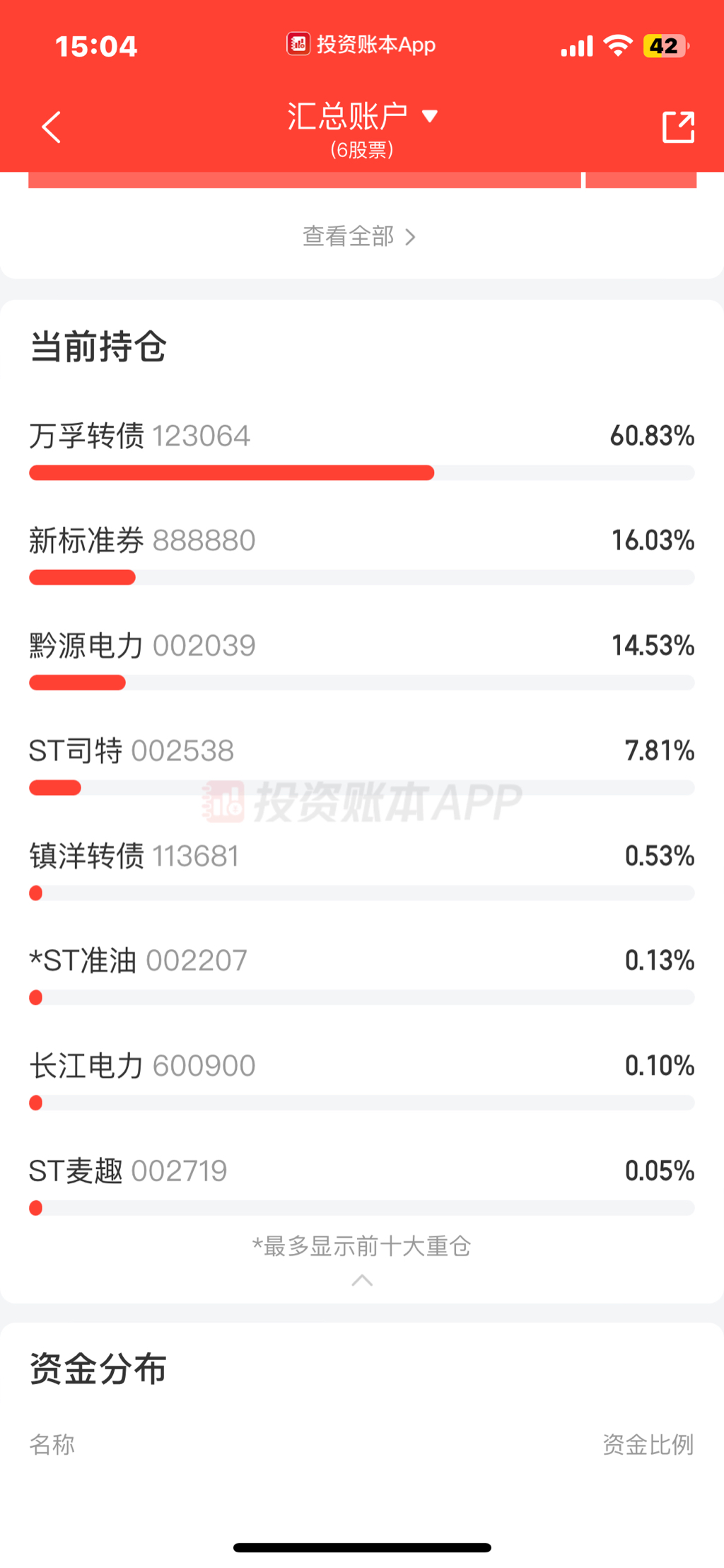Image resolution: width=724 pixels, height=1568 pixels.
Task: Share this page via export icon
Action: [678, 127]
